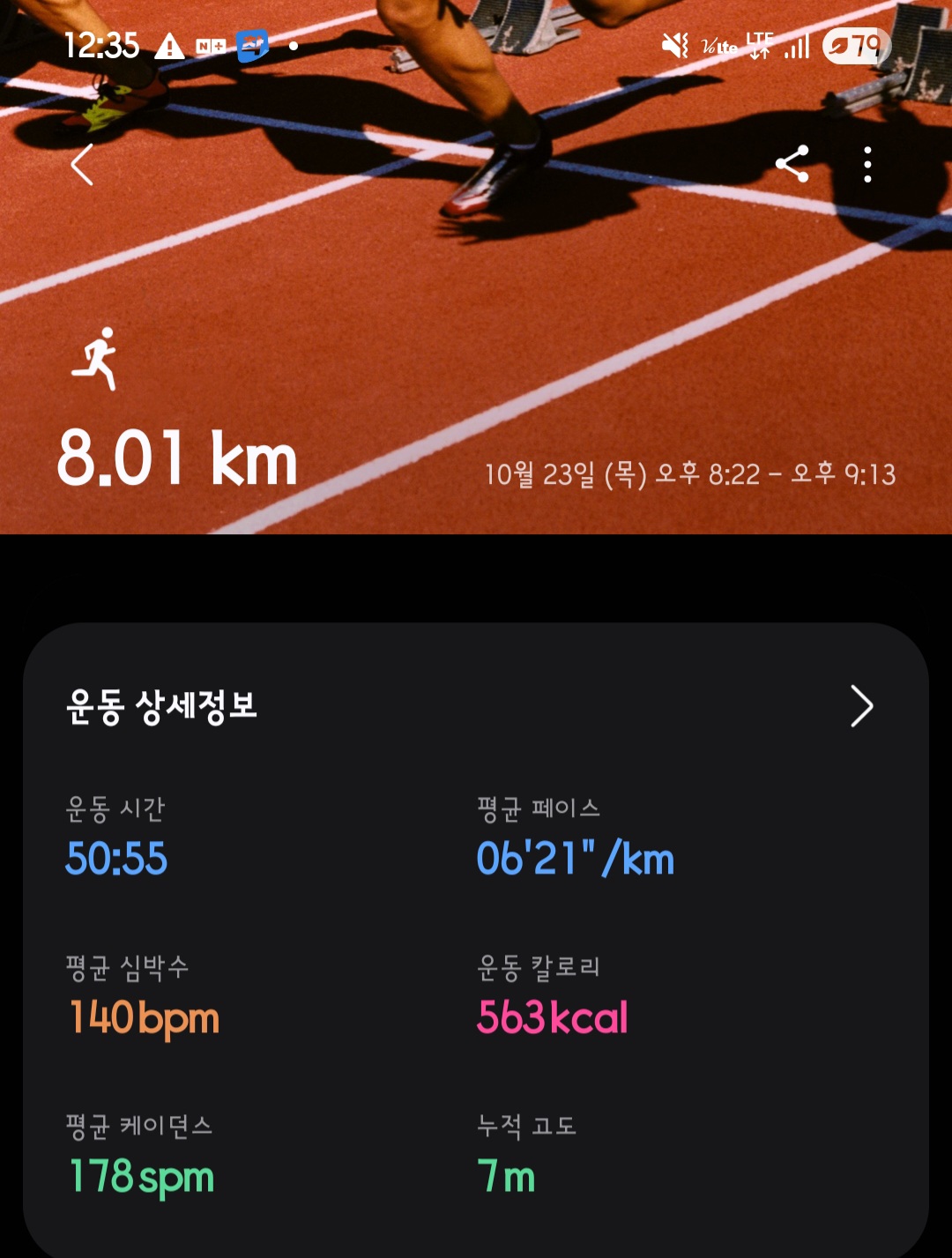Open the share options for this workout
Viewport: 952px width, 1258px height.
(792, 164)
